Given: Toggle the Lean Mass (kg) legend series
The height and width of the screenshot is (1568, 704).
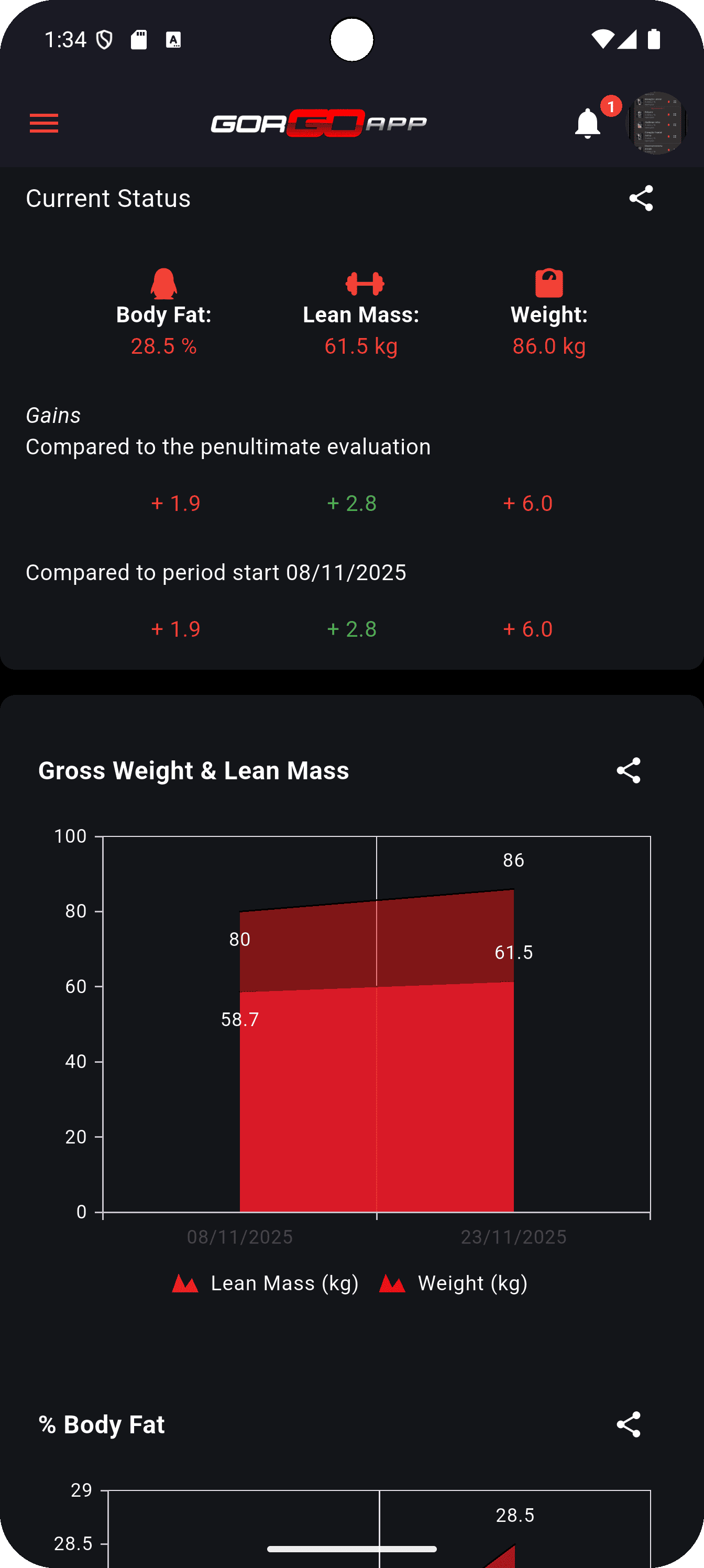Looking at the screenshot, I should [x=266, y=1283].
